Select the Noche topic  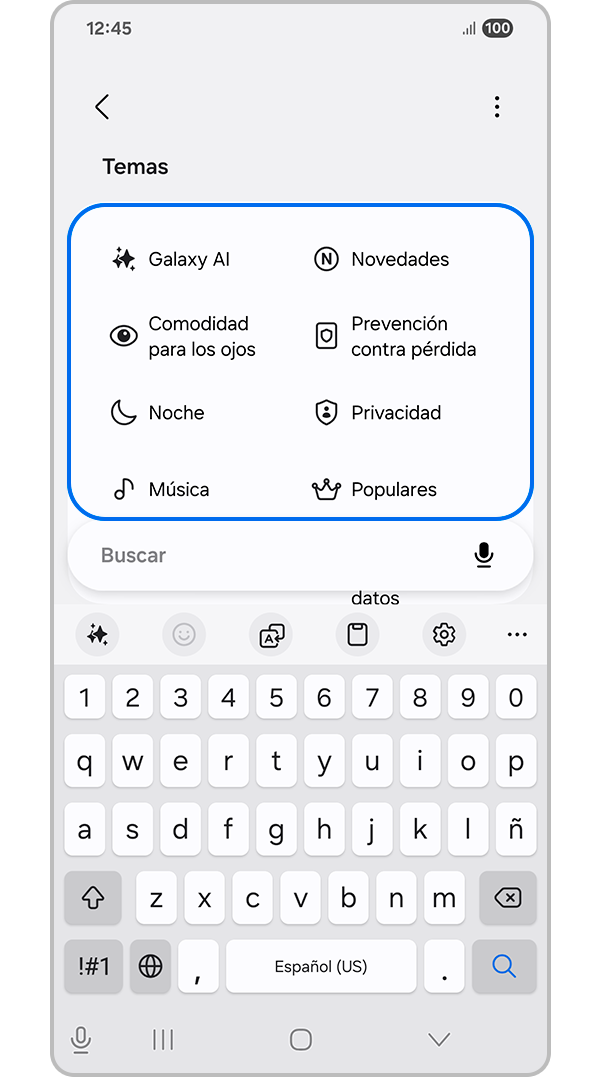[x=158, y=412]
